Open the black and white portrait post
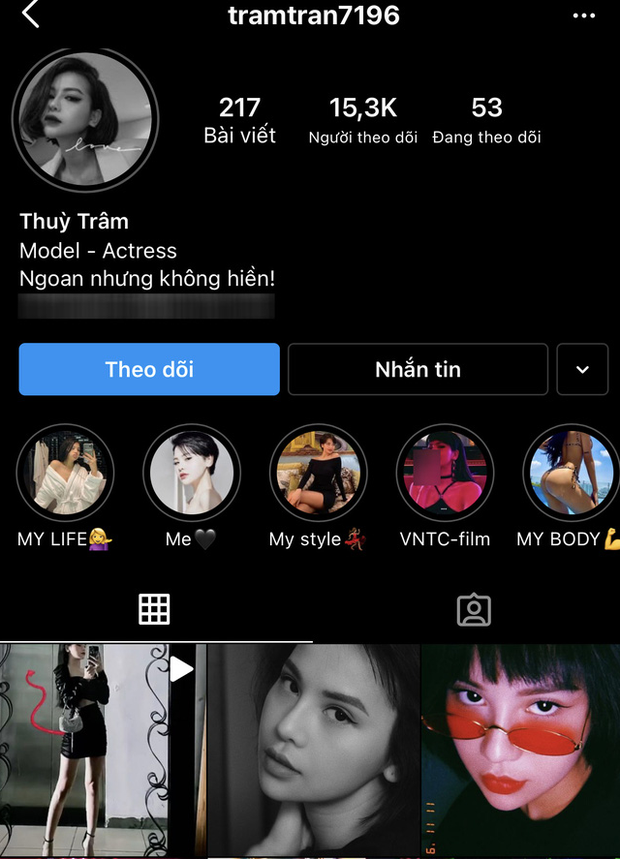The height and width of the screenshot is (859, 620). 312,750
